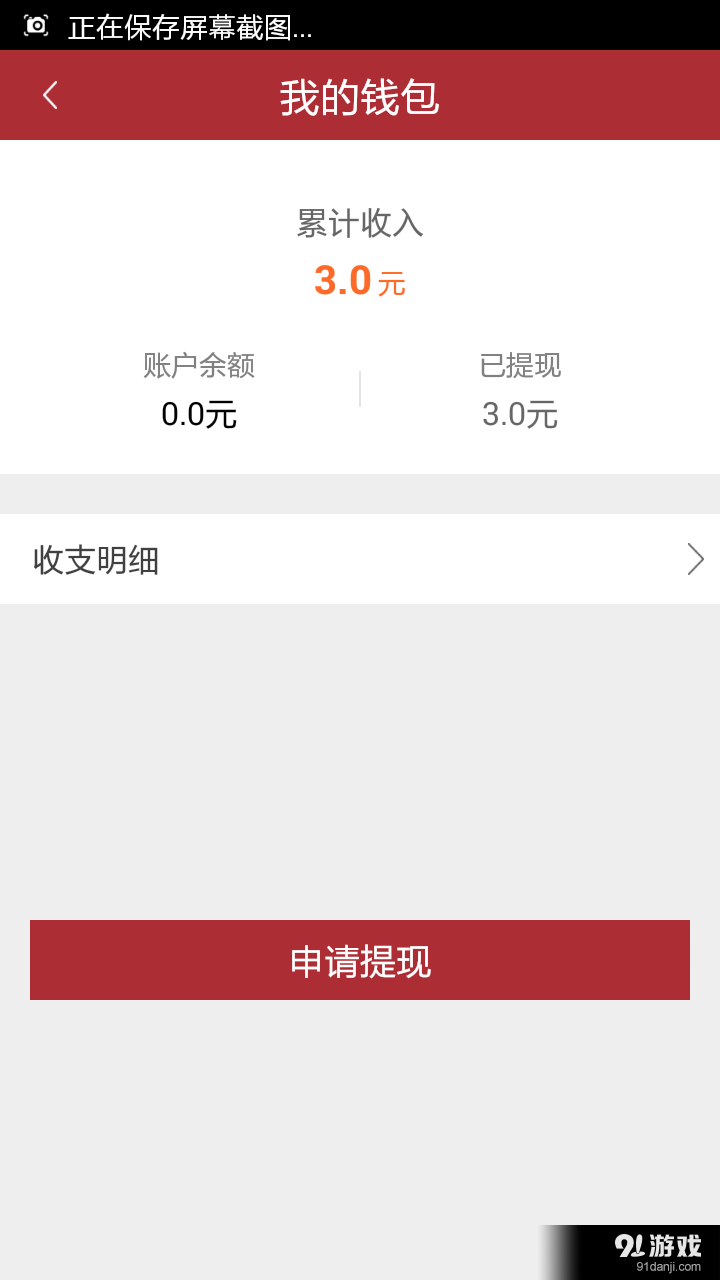Tap the 累计收入 heading text

tap(359, 224)
